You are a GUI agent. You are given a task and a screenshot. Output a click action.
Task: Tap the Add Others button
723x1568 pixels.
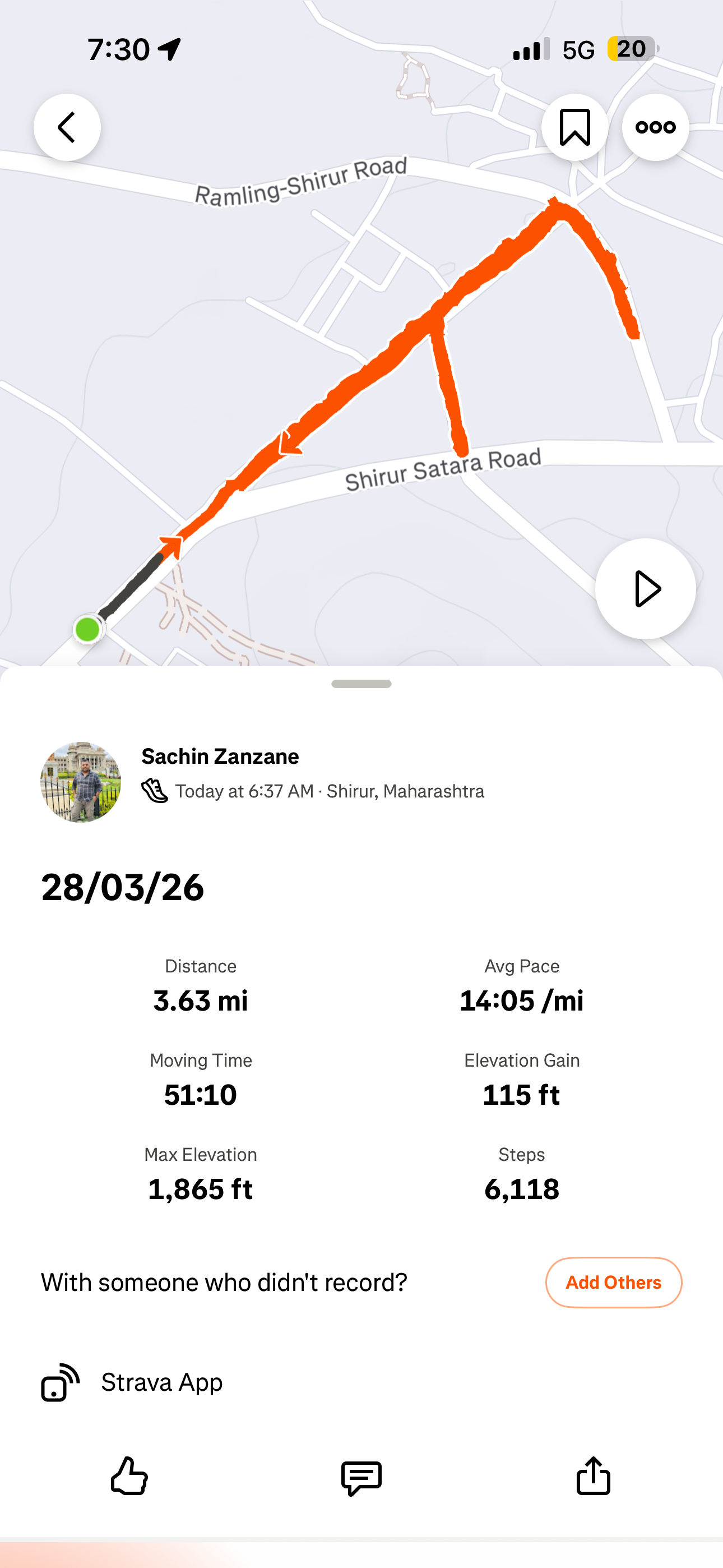pyautogui.click(x=613, y=1283)
